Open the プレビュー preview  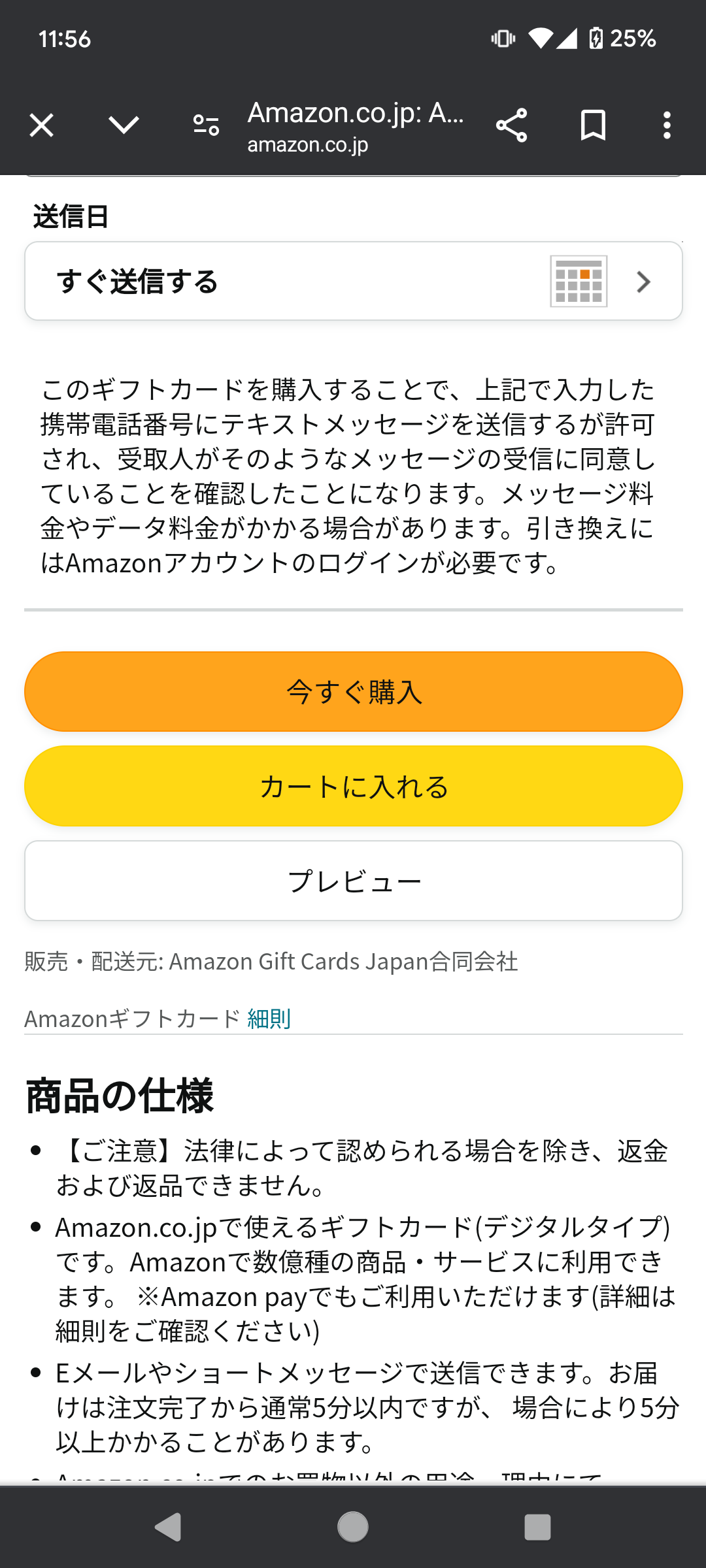coord(354,881)
